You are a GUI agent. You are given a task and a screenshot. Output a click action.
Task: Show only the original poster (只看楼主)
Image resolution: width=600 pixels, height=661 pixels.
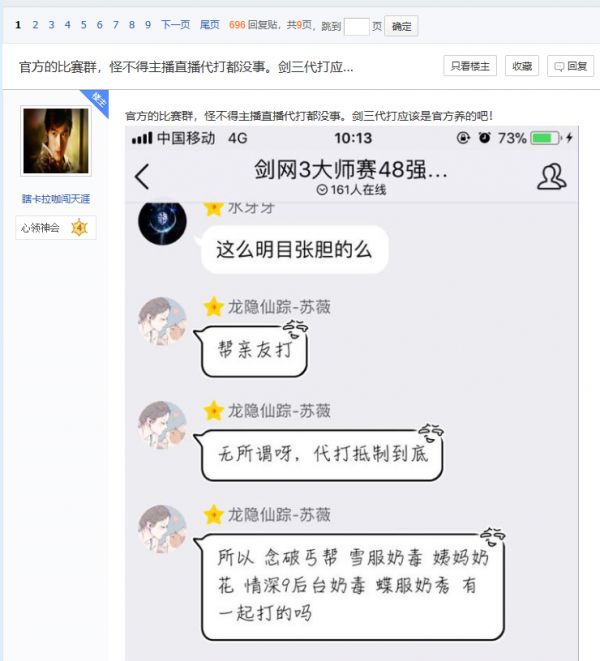click(469, 66)
